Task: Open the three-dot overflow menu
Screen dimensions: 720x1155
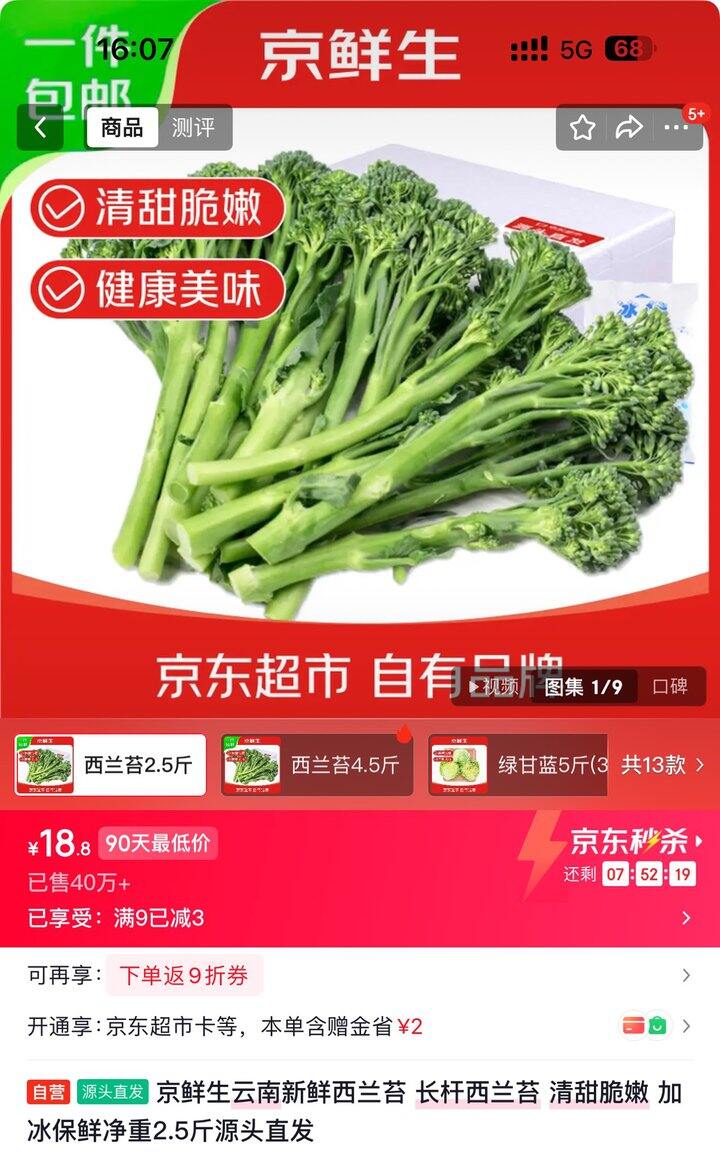Action: [676, 128]
